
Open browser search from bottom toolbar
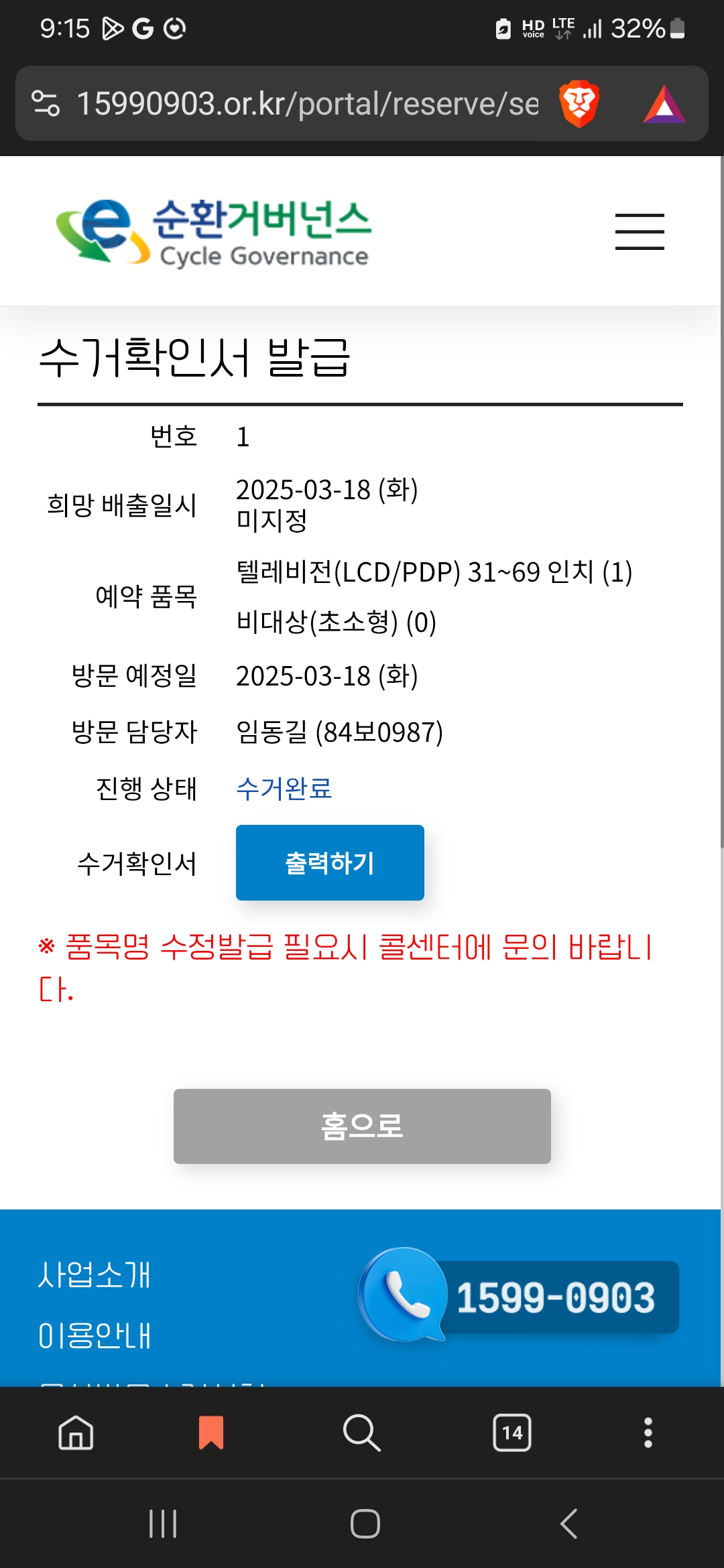pos(361,1433)
